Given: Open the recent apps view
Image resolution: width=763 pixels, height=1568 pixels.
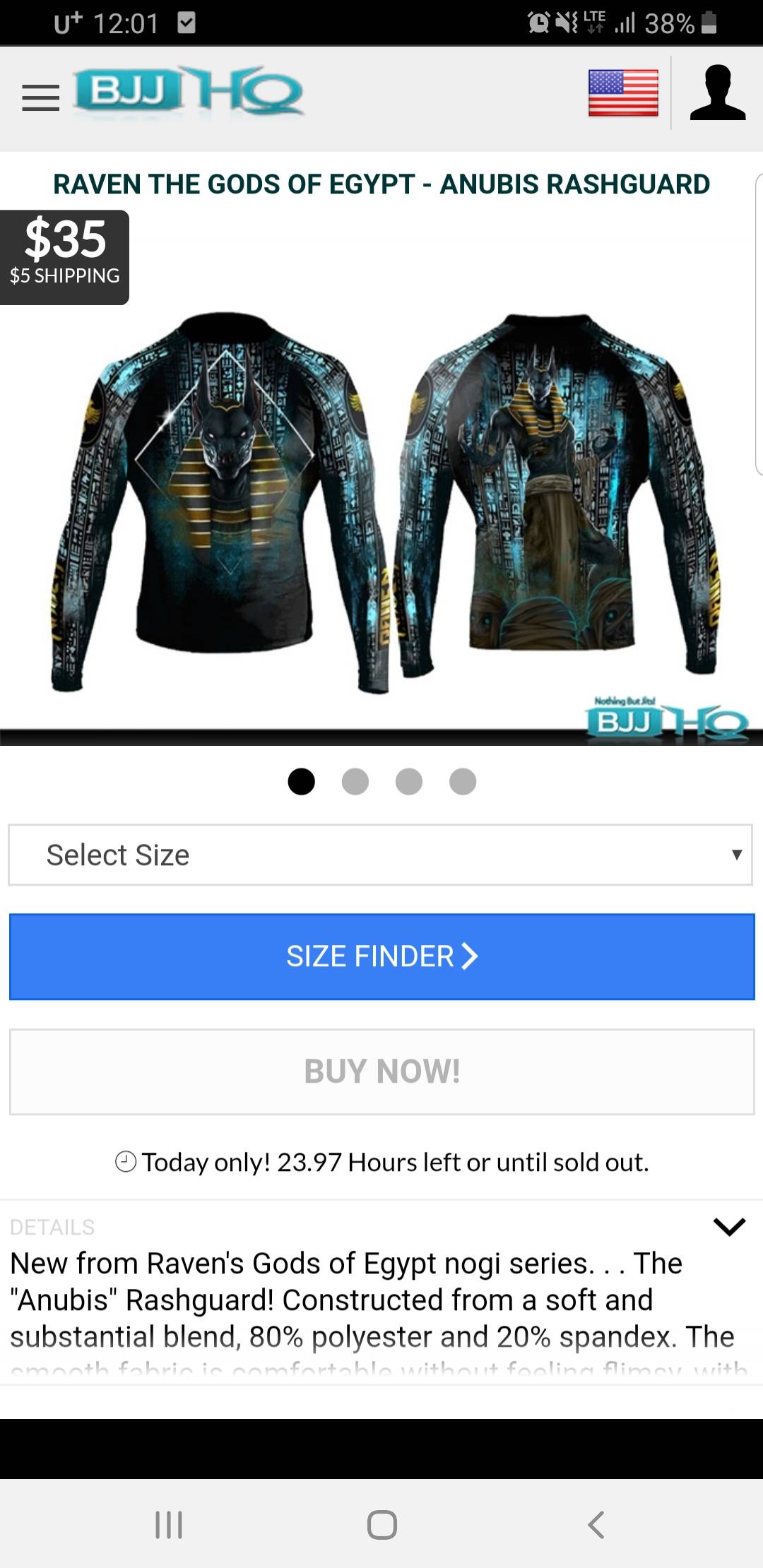Looking at the screenshot, I should (169, 1524).
